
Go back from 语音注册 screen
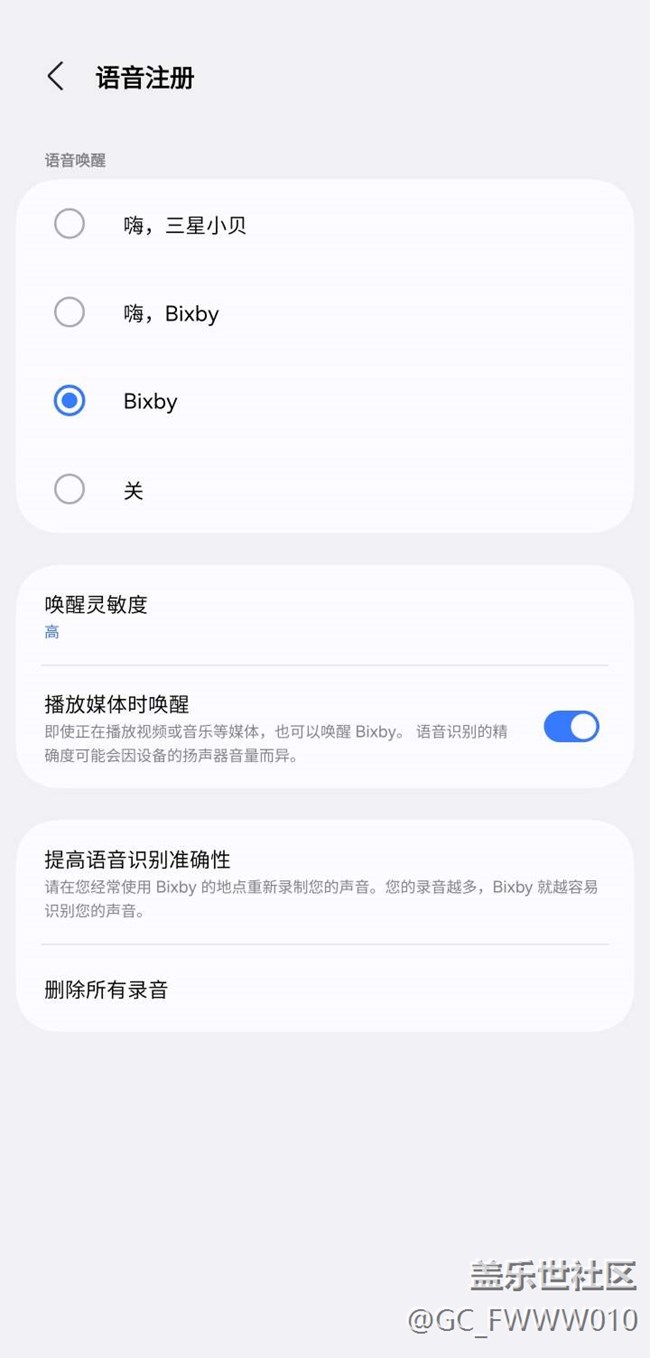pos(56,77)
